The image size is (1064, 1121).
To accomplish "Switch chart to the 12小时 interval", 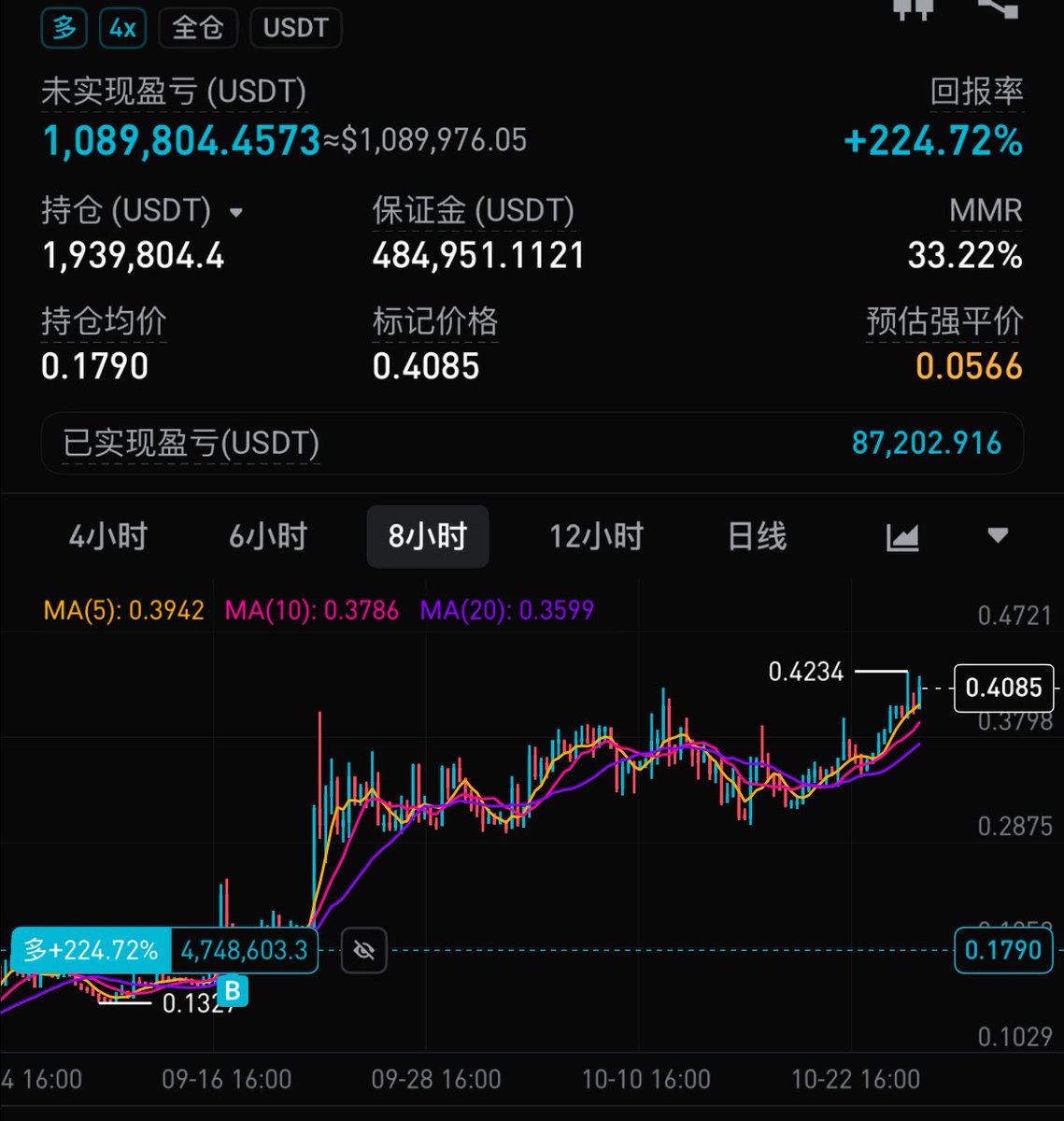I will click(x=596, y=537).
